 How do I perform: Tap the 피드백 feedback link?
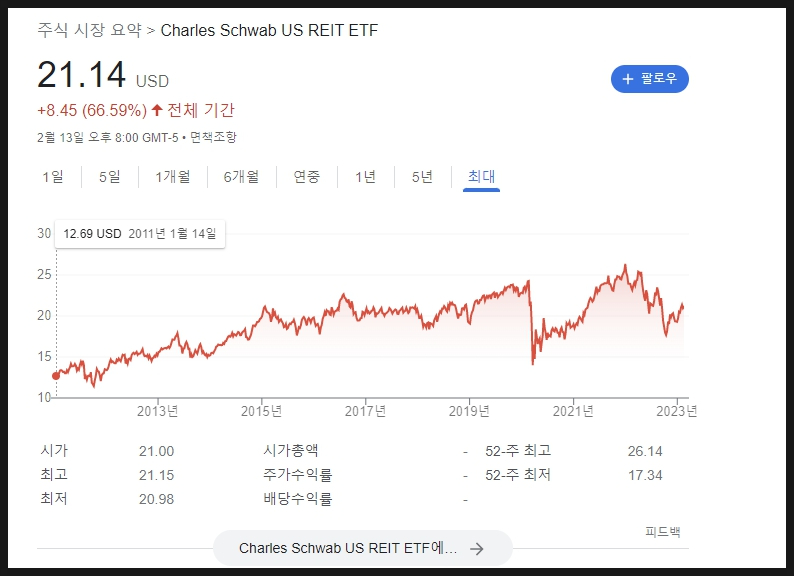(662, 531)
